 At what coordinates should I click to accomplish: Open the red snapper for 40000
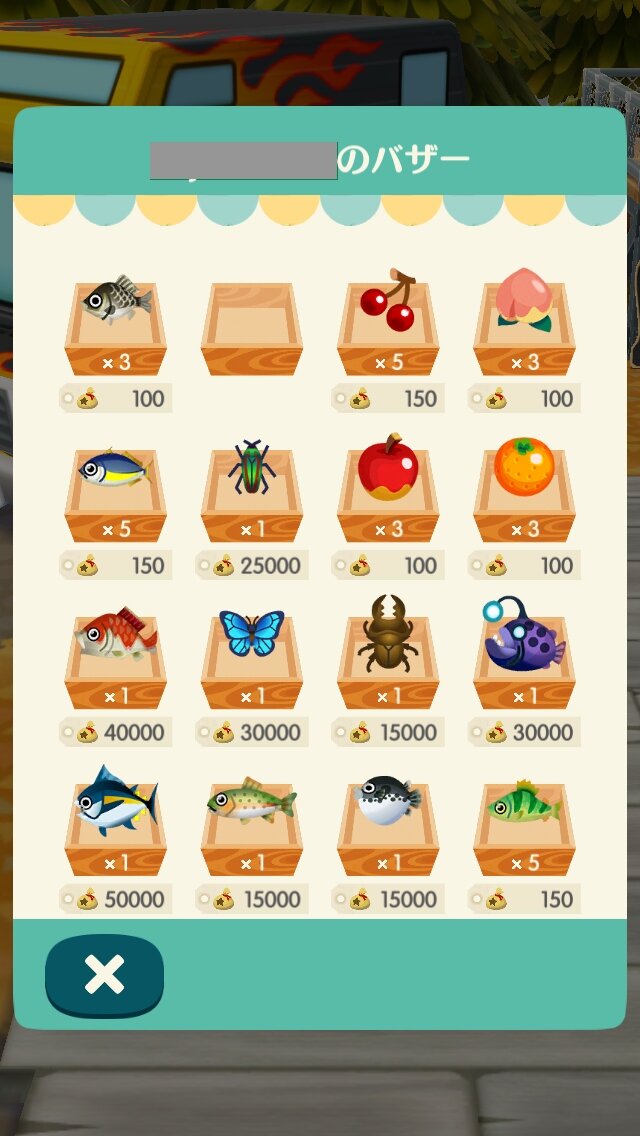[116, 659]
